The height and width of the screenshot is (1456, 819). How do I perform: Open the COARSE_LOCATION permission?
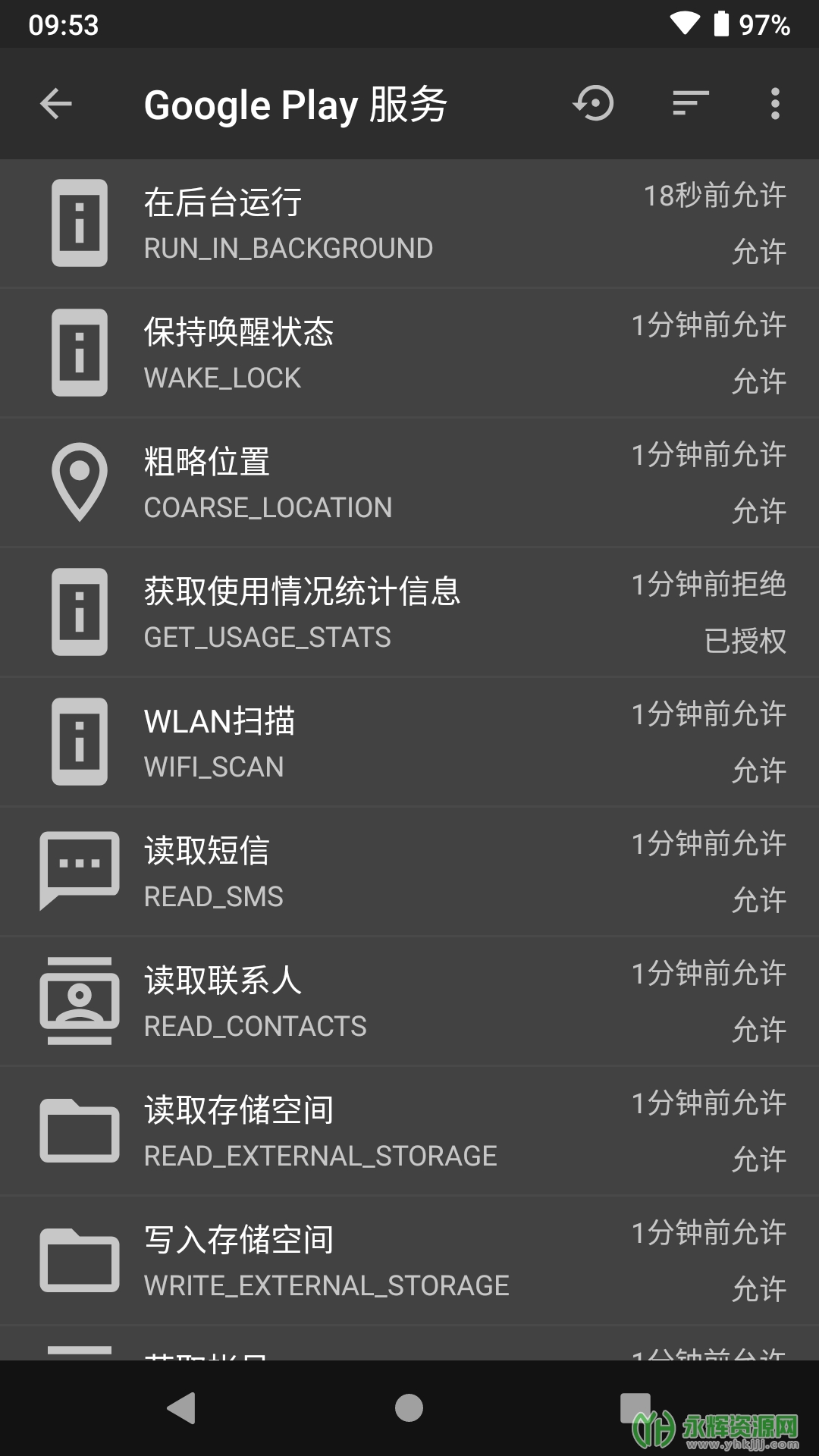pos(409,483)
